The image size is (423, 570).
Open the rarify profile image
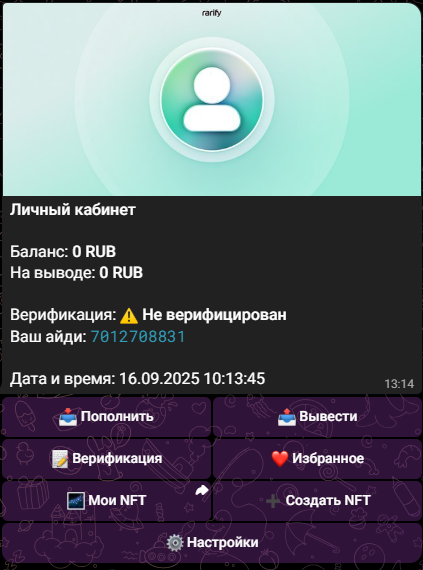[212, 100]
